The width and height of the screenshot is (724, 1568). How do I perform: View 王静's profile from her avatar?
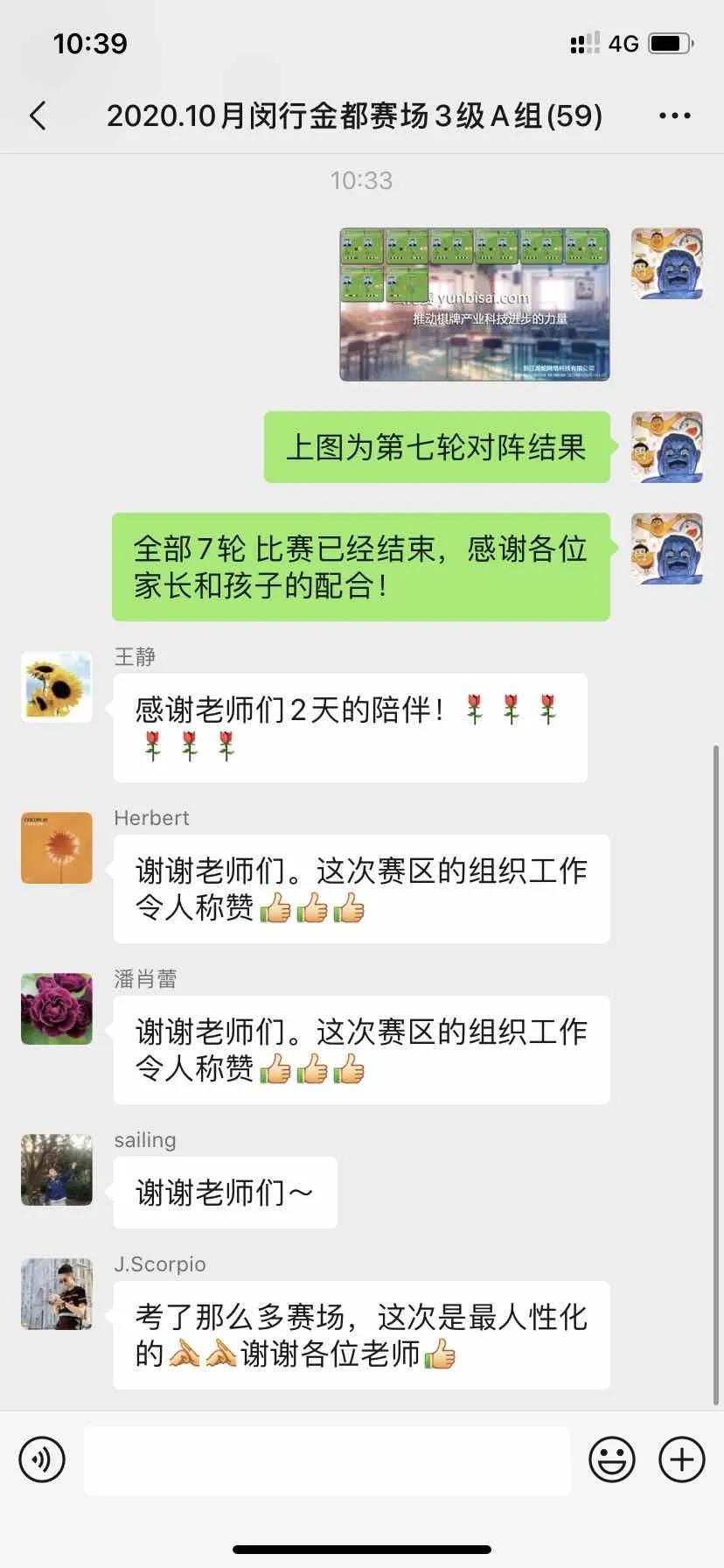57,687
